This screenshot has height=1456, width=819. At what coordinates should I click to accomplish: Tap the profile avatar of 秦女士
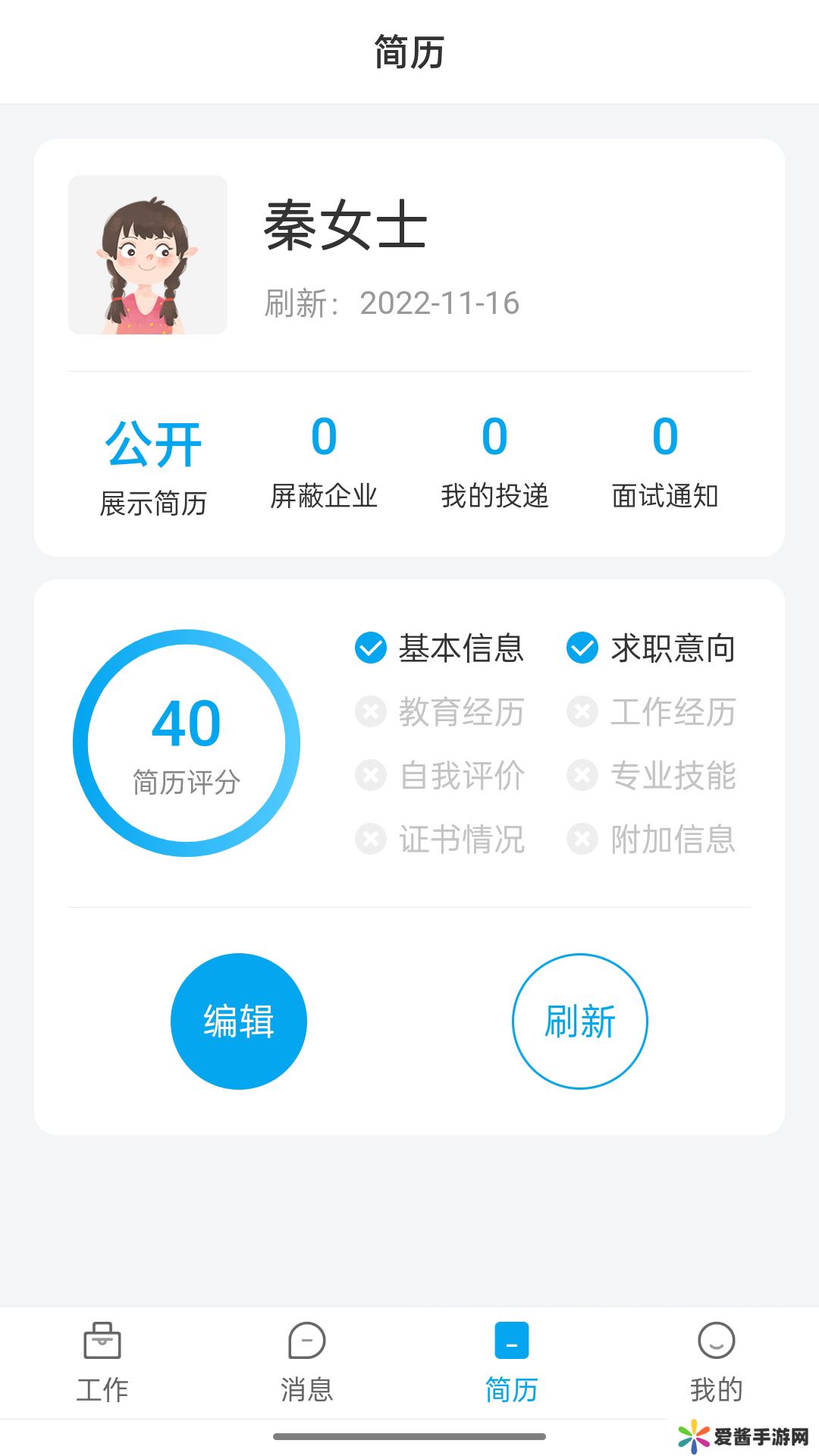pyautogui.click(x=148, y=255)
